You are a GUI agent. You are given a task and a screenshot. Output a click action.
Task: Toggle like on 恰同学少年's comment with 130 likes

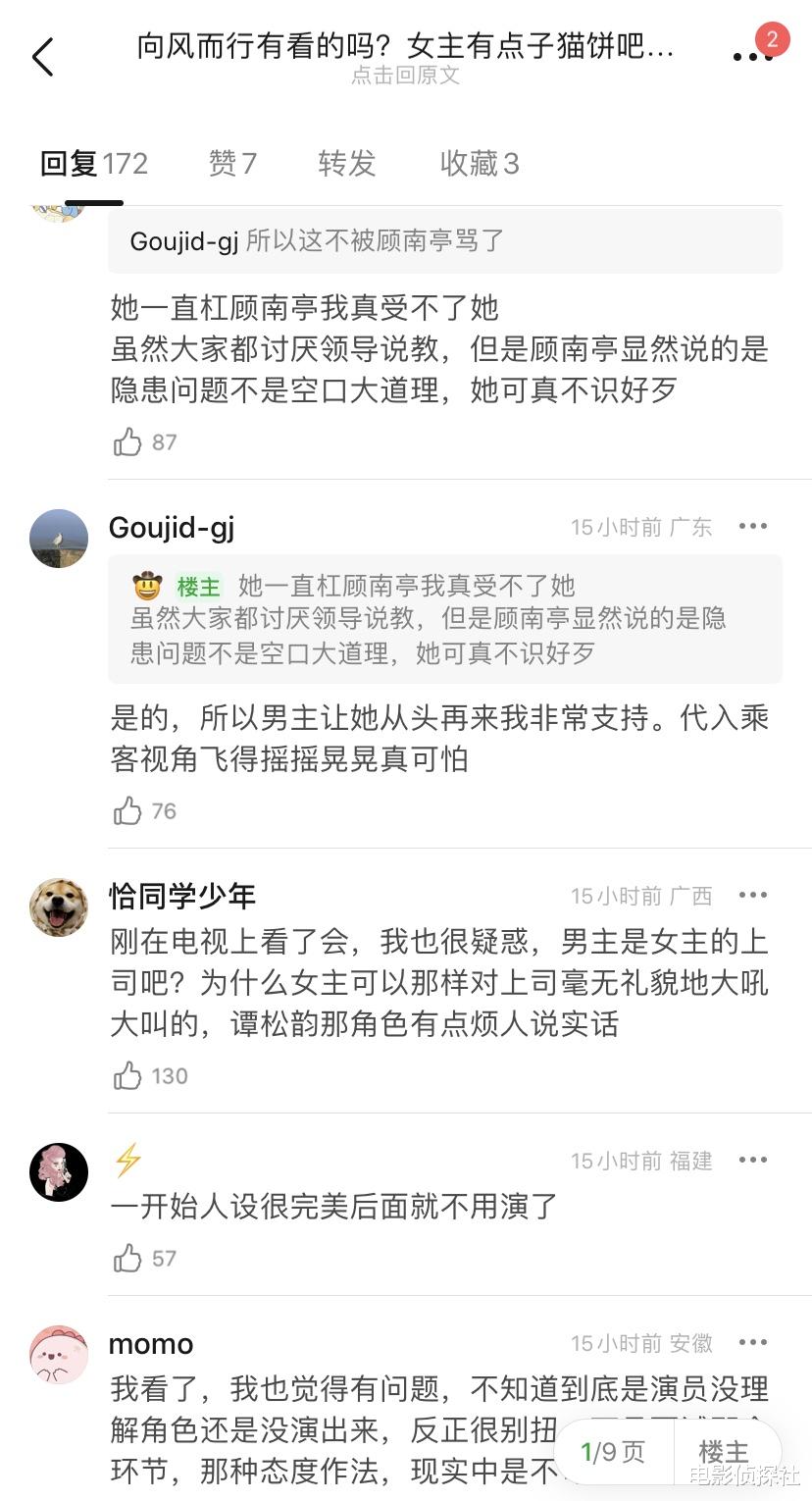(128, 1075)
